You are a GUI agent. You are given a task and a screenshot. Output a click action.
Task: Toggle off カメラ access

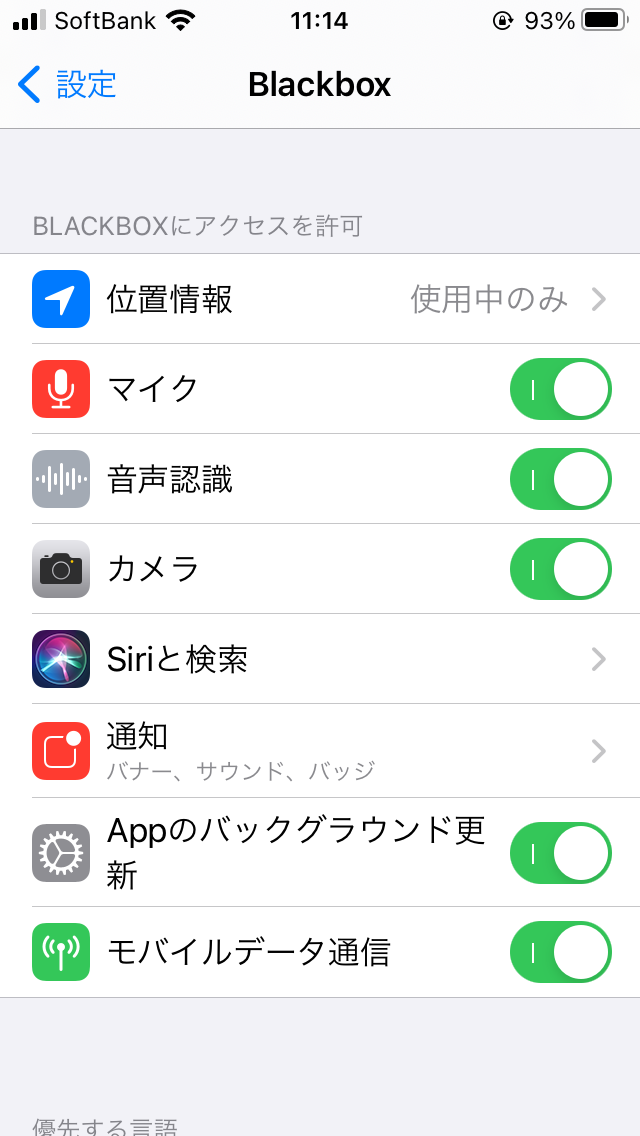click(x=560, y=569)
